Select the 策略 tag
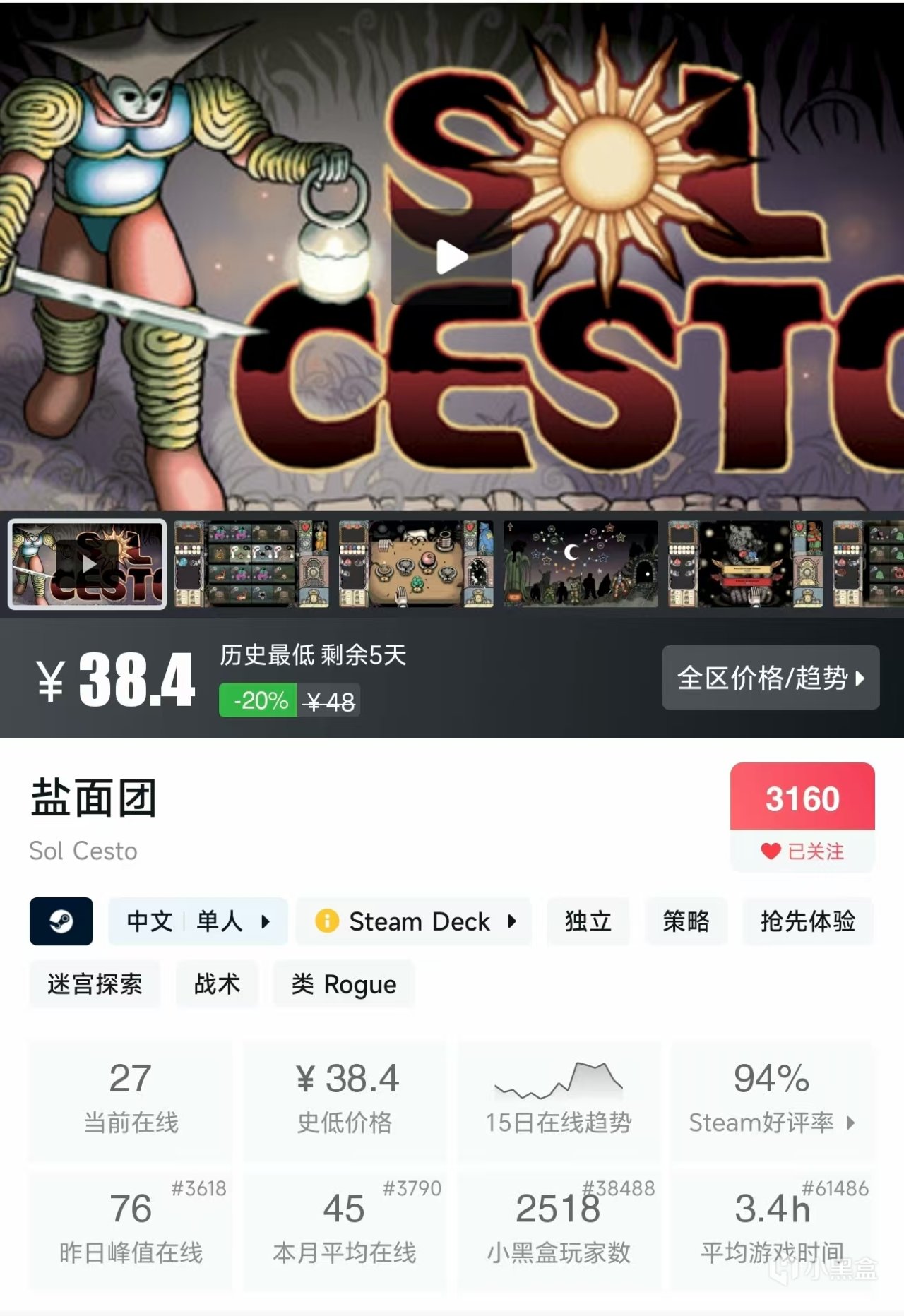 click(x=686, y=921)
